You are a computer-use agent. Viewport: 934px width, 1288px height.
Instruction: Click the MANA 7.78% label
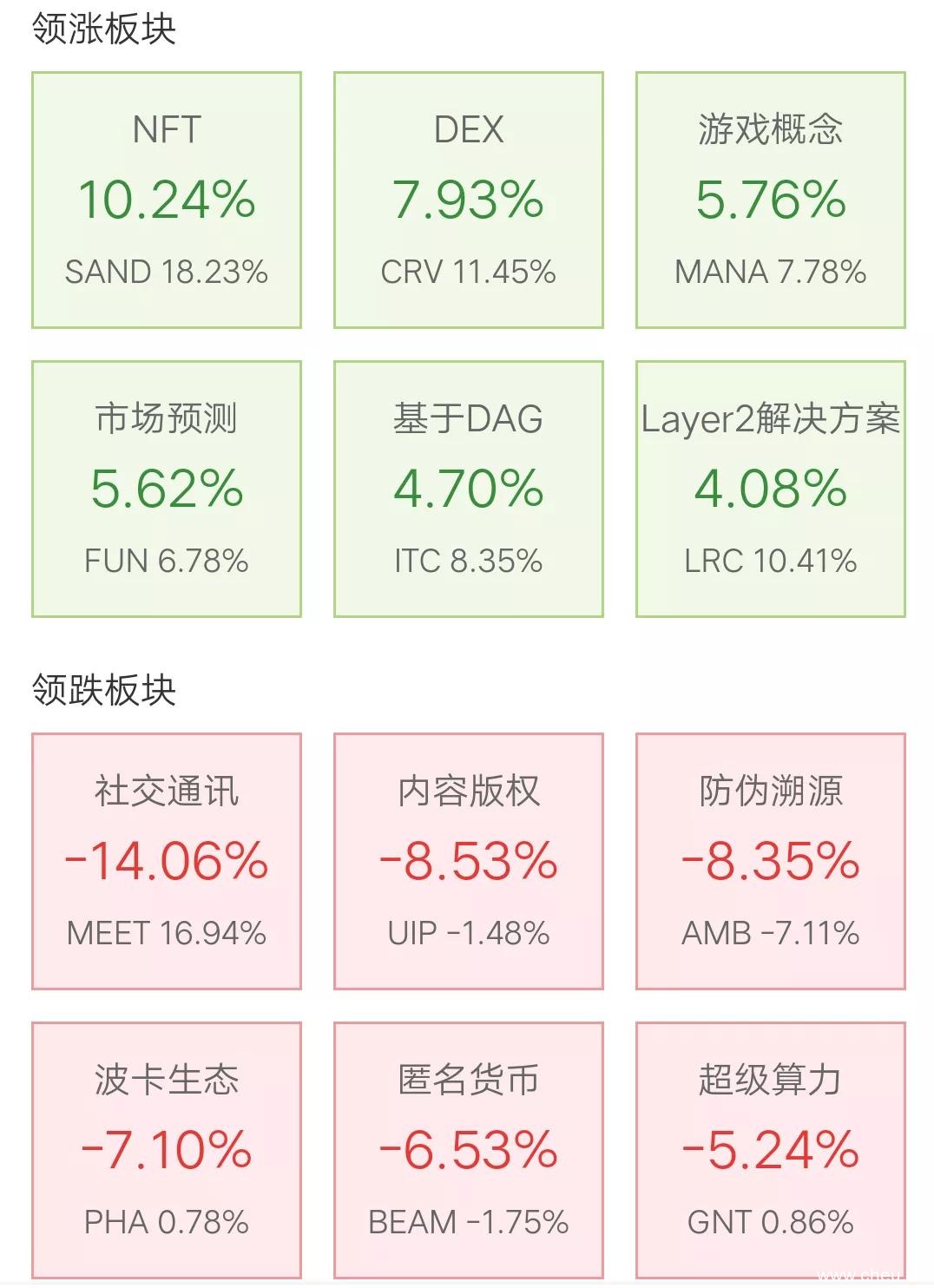click(x=770, y=272)
